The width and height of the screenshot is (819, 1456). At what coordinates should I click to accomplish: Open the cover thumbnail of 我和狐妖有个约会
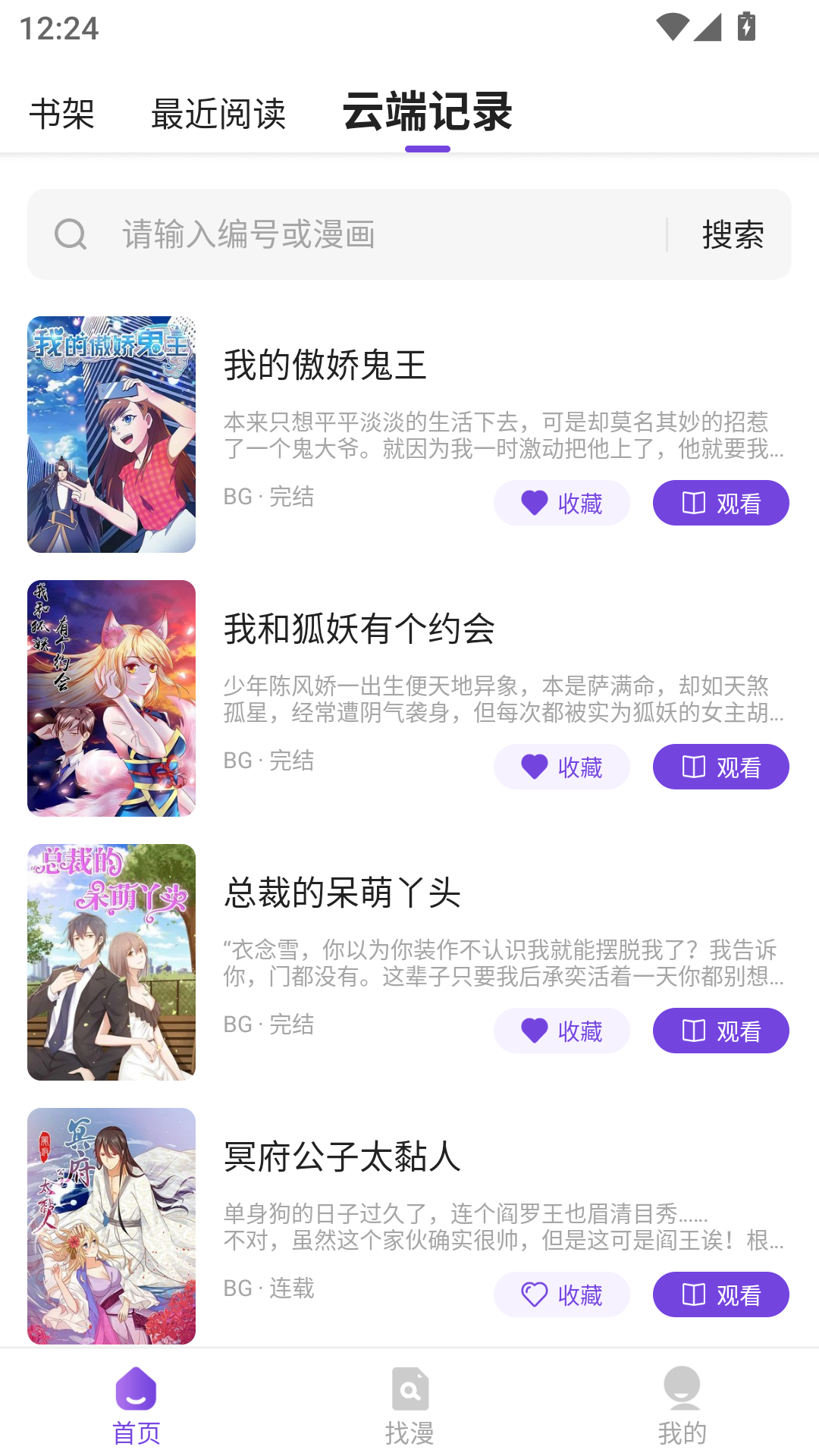point(111,699)
